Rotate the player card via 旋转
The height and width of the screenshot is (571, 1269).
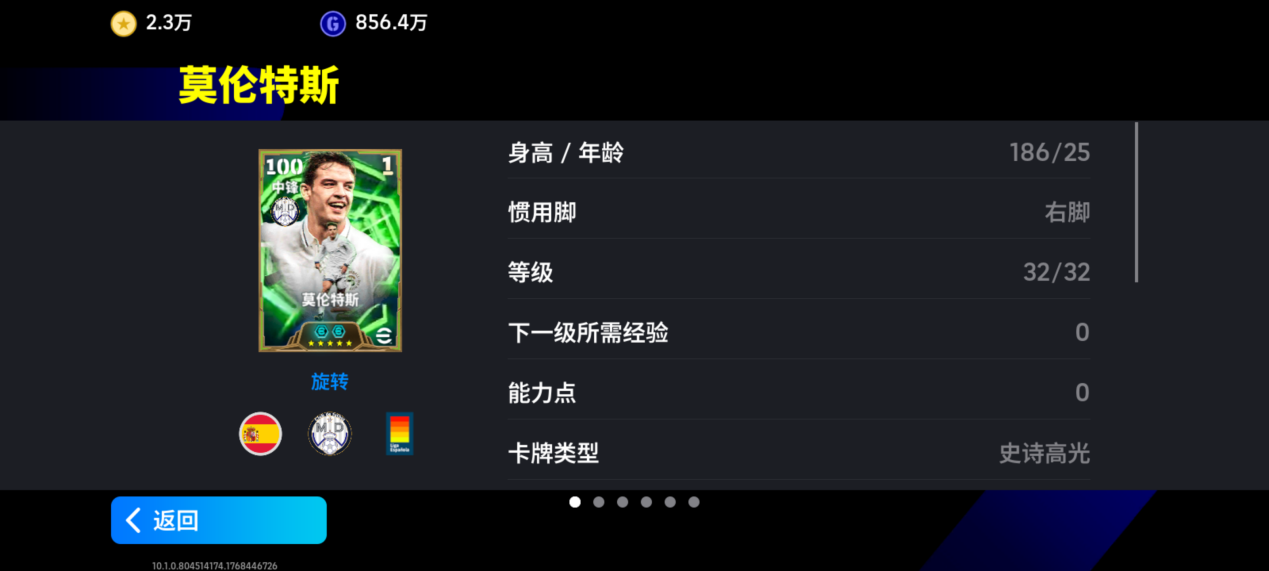[x=329, y=382]
